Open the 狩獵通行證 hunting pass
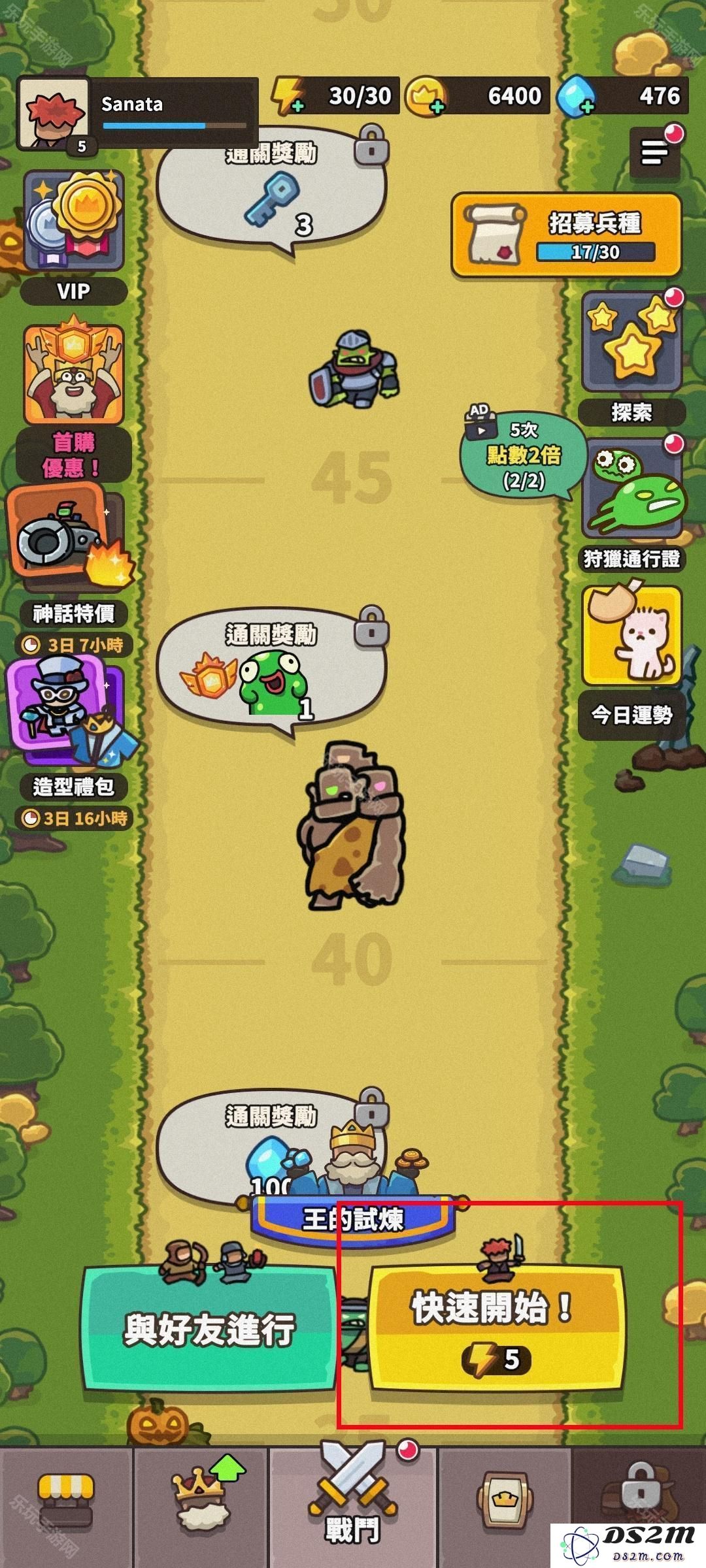This screenshot has height=1568, width=706. [x=631, y=490]
